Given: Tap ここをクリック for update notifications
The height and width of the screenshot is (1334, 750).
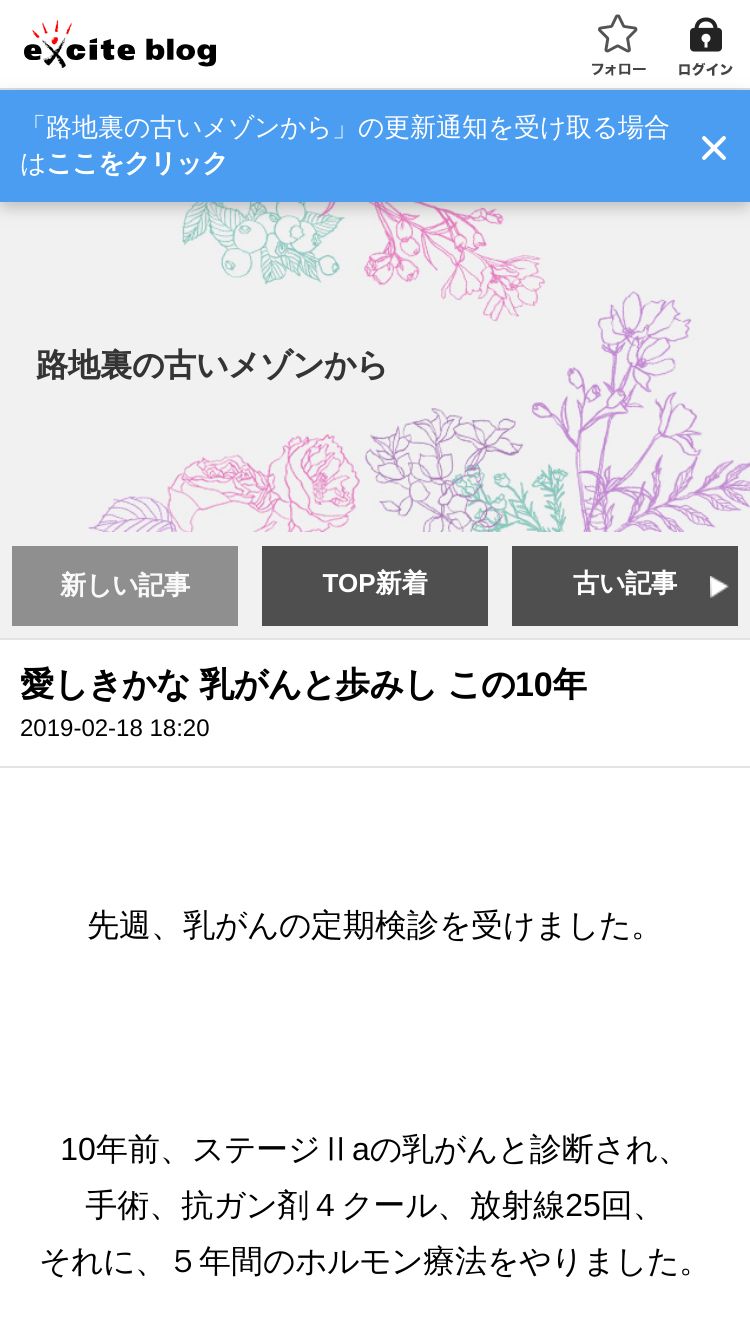Looking at the screenshot, I should click(x=137, y=163).
